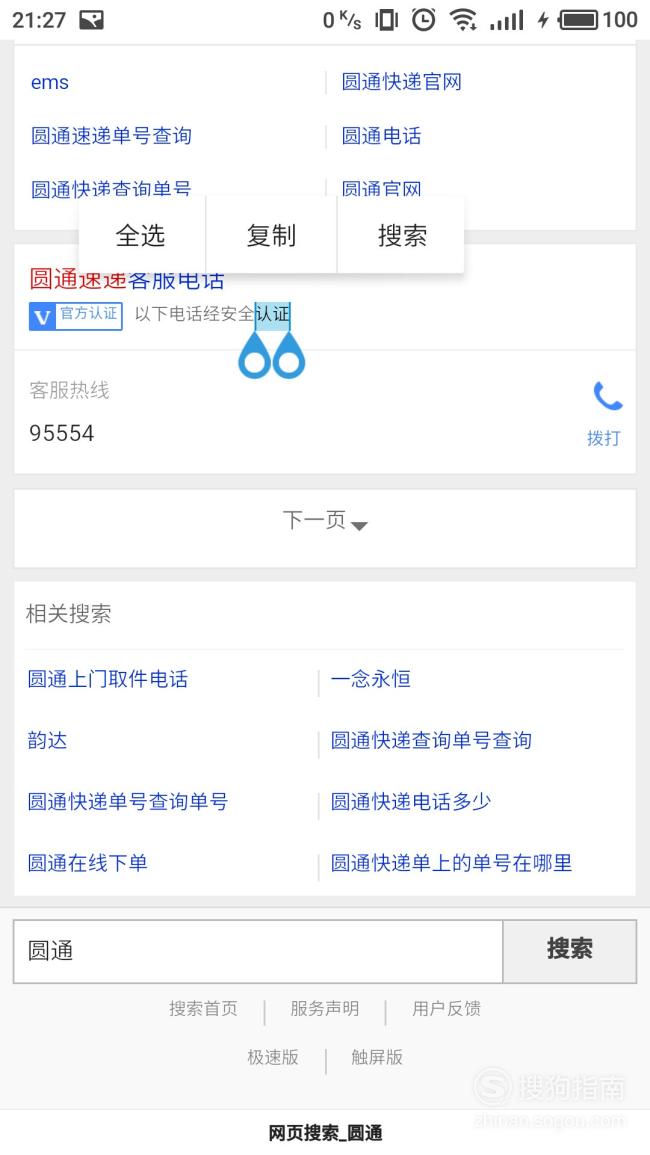Go to next page with 下一页
650x1155 pixels.
tap(324, 521)
